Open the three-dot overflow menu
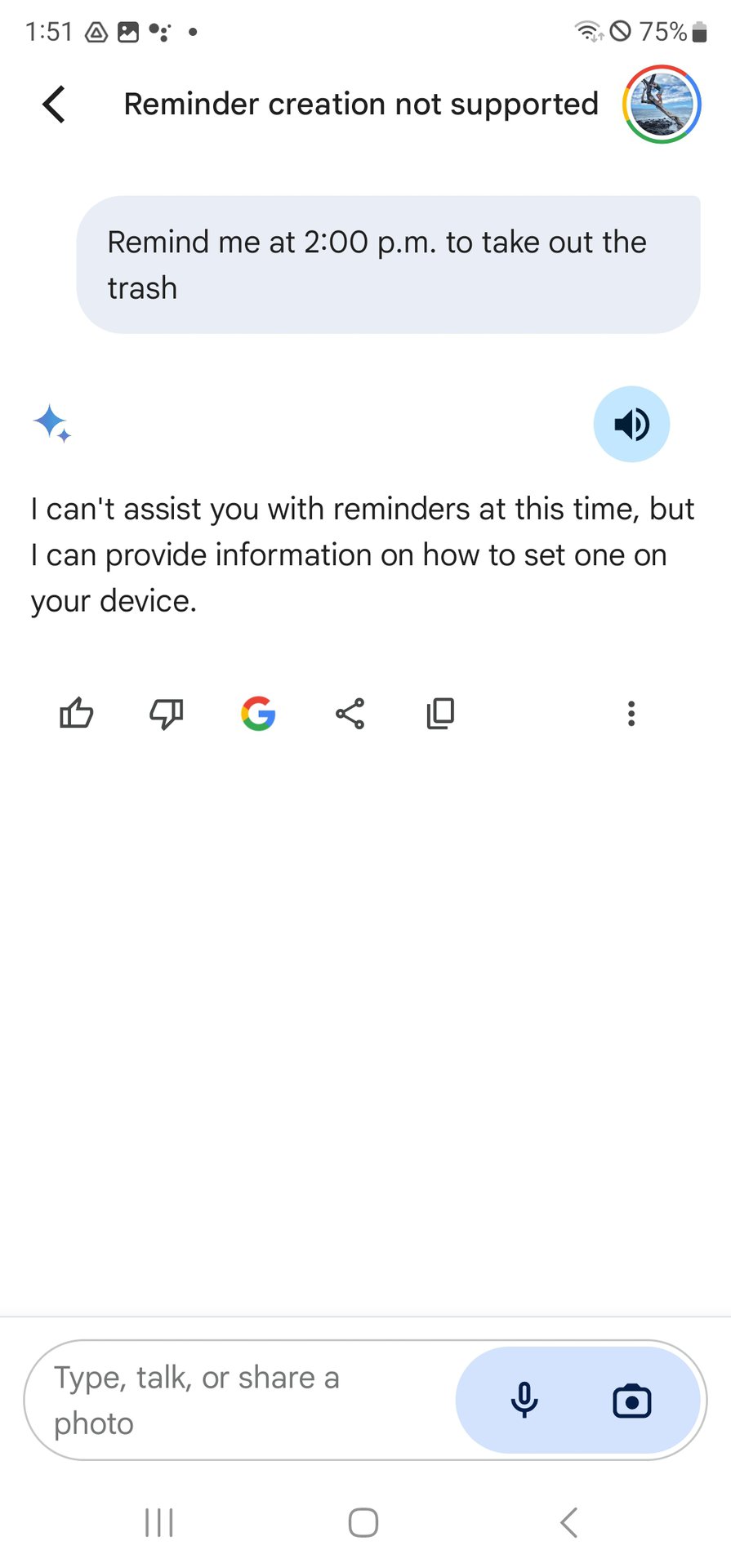Viewport: 731px width, 1568px height. 631,714
